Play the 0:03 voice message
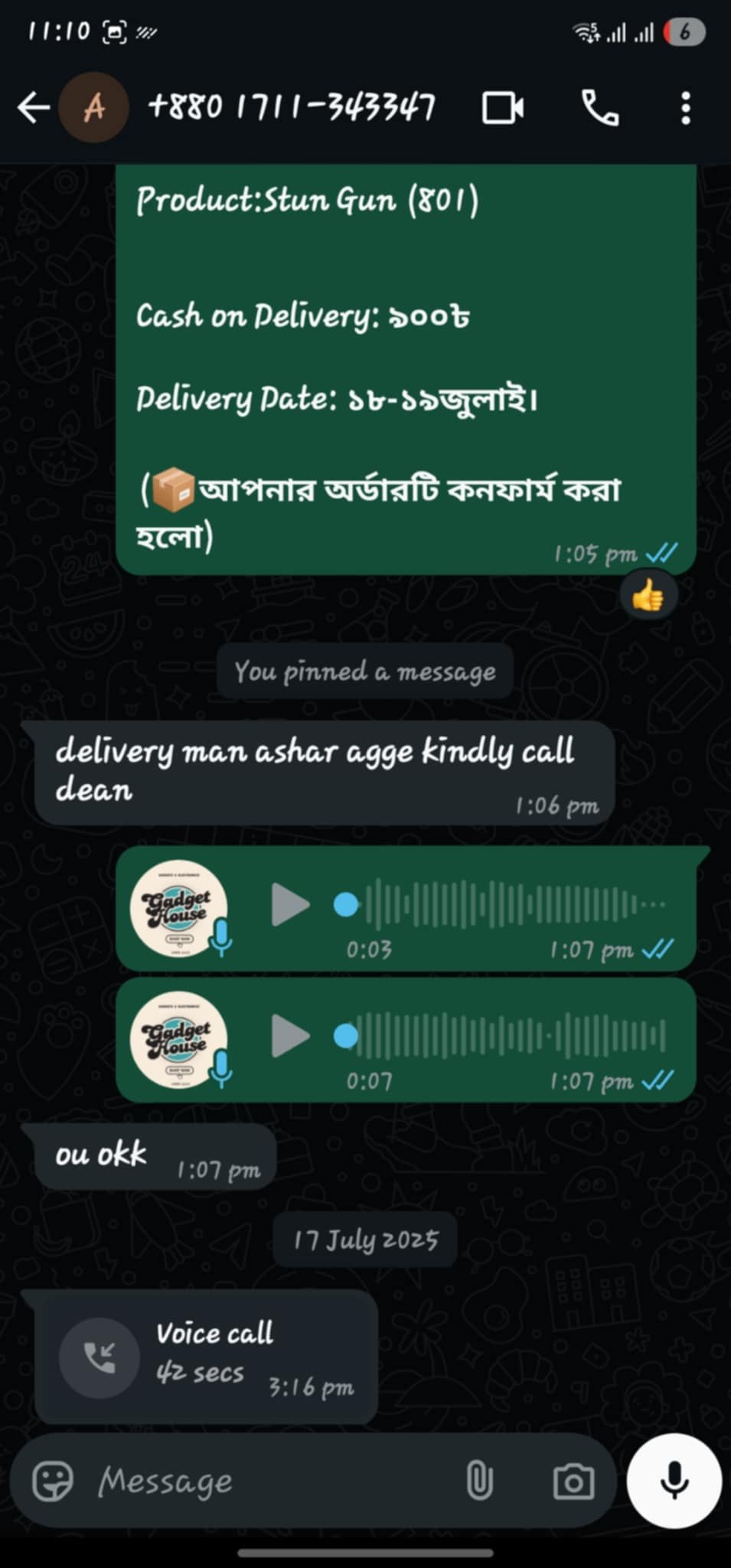The image size is (731, 1568). coord(290,905)
